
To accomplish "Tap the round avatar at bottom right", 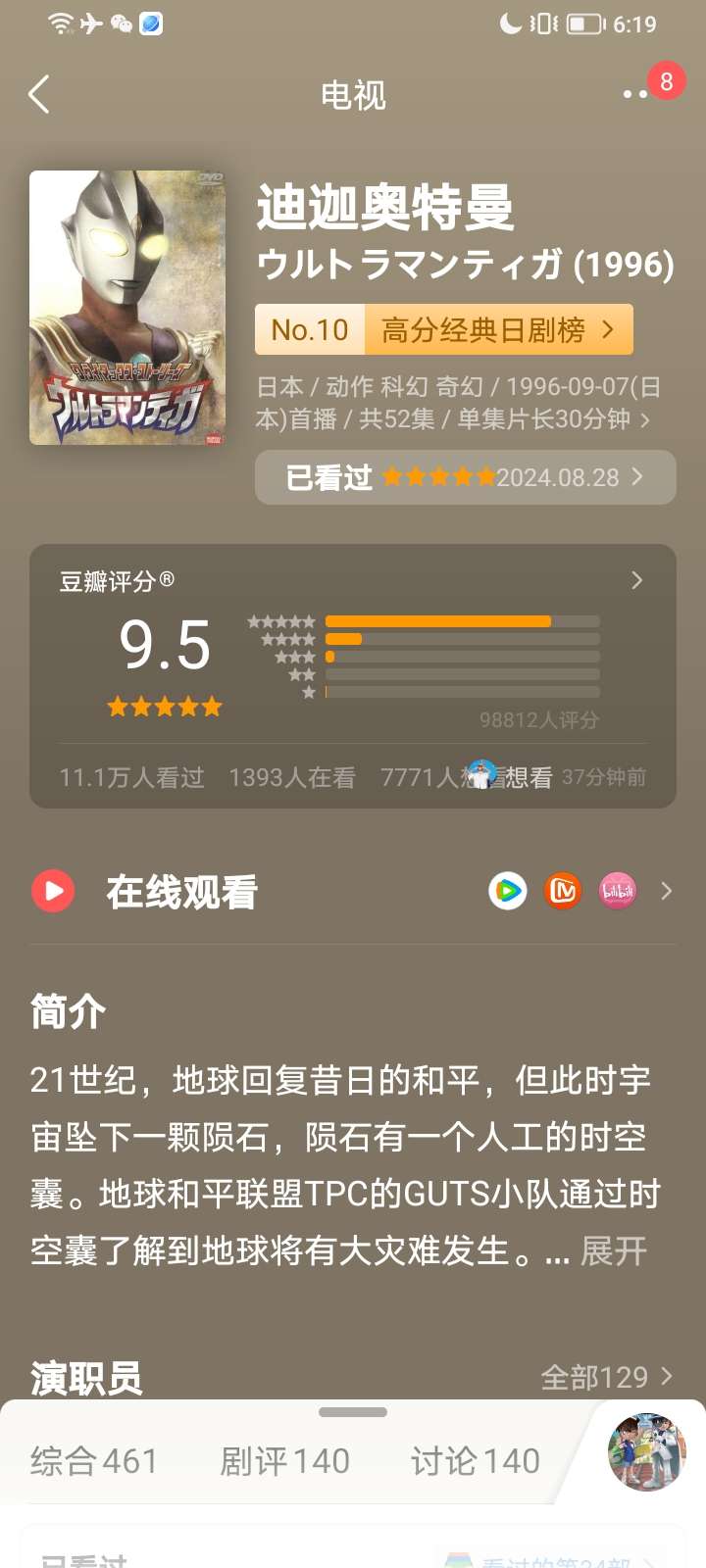I will 646,1451.
